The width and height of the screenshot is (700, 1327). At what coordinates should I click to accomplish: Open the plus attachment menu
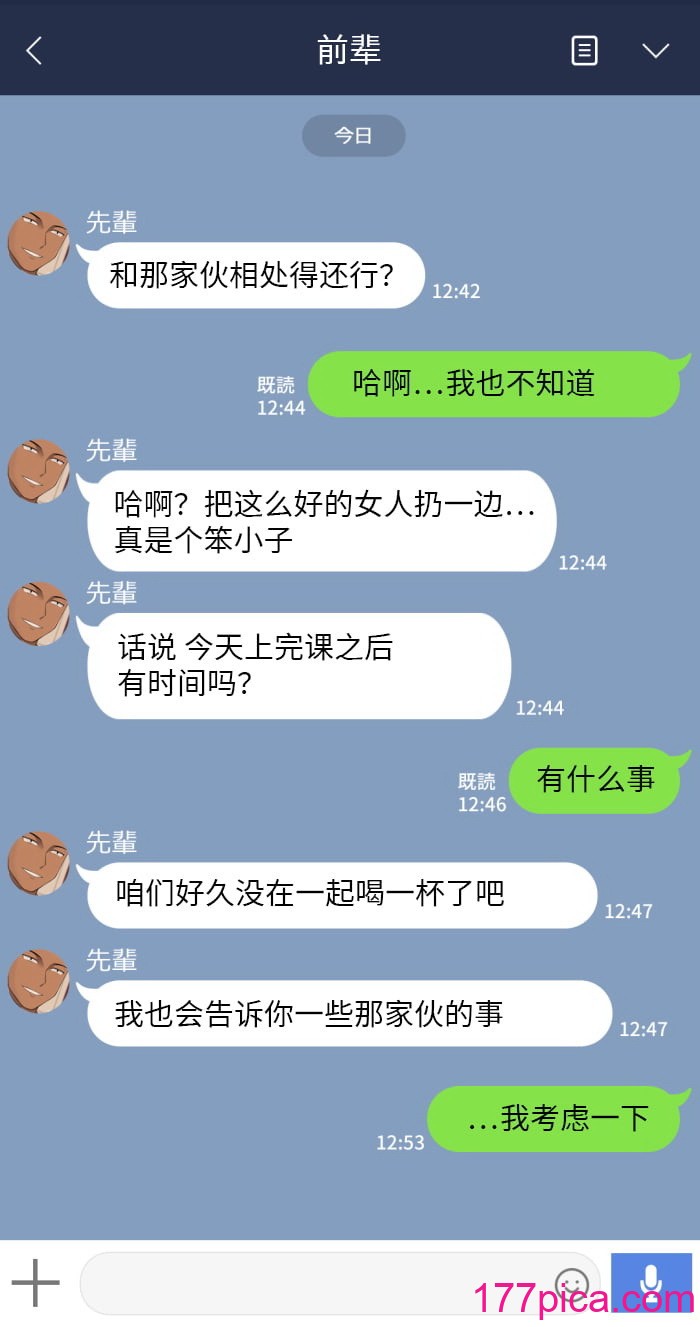click(36, 1283)
